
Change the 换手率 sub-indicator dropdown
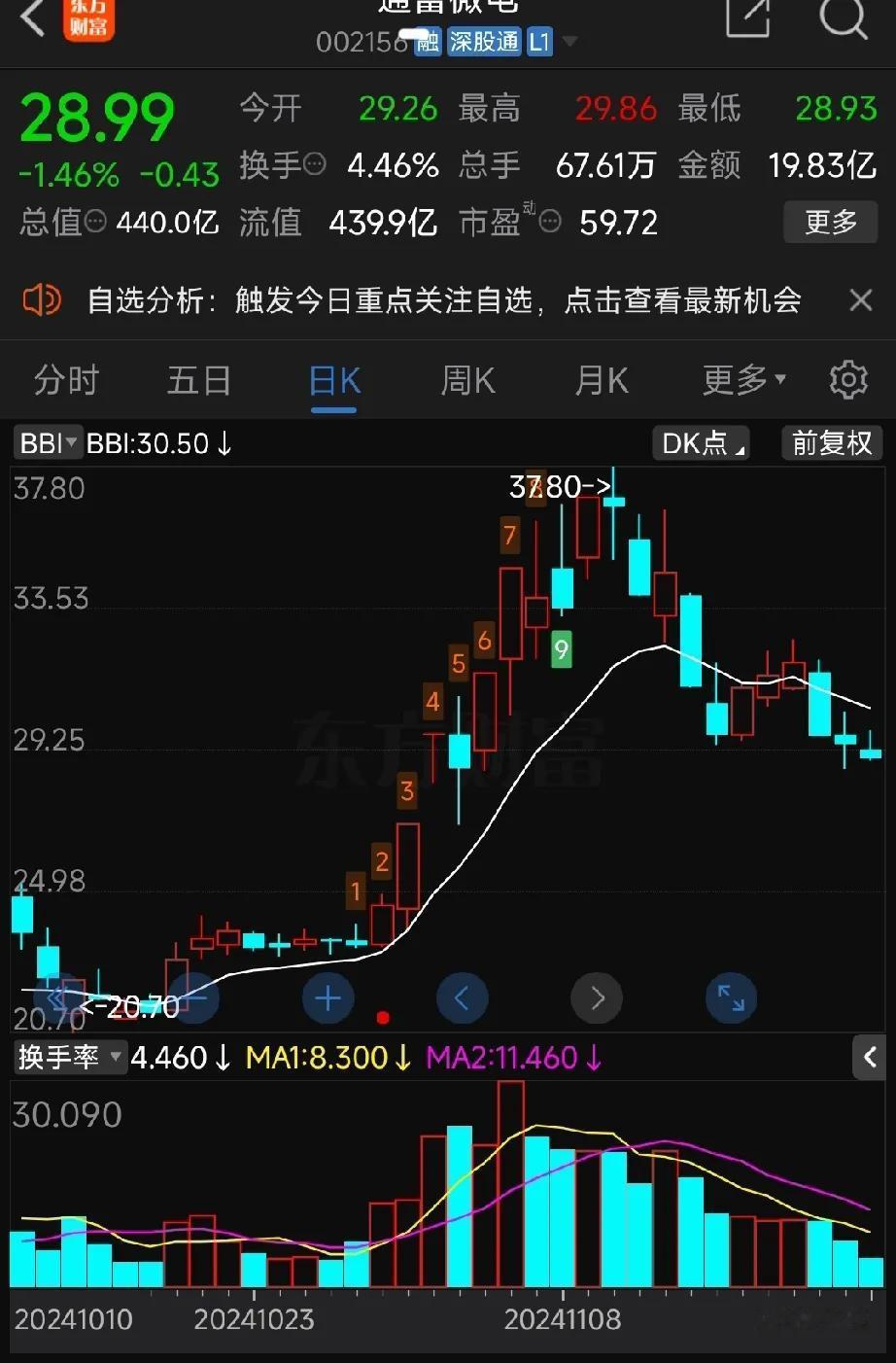(71, 1057)
